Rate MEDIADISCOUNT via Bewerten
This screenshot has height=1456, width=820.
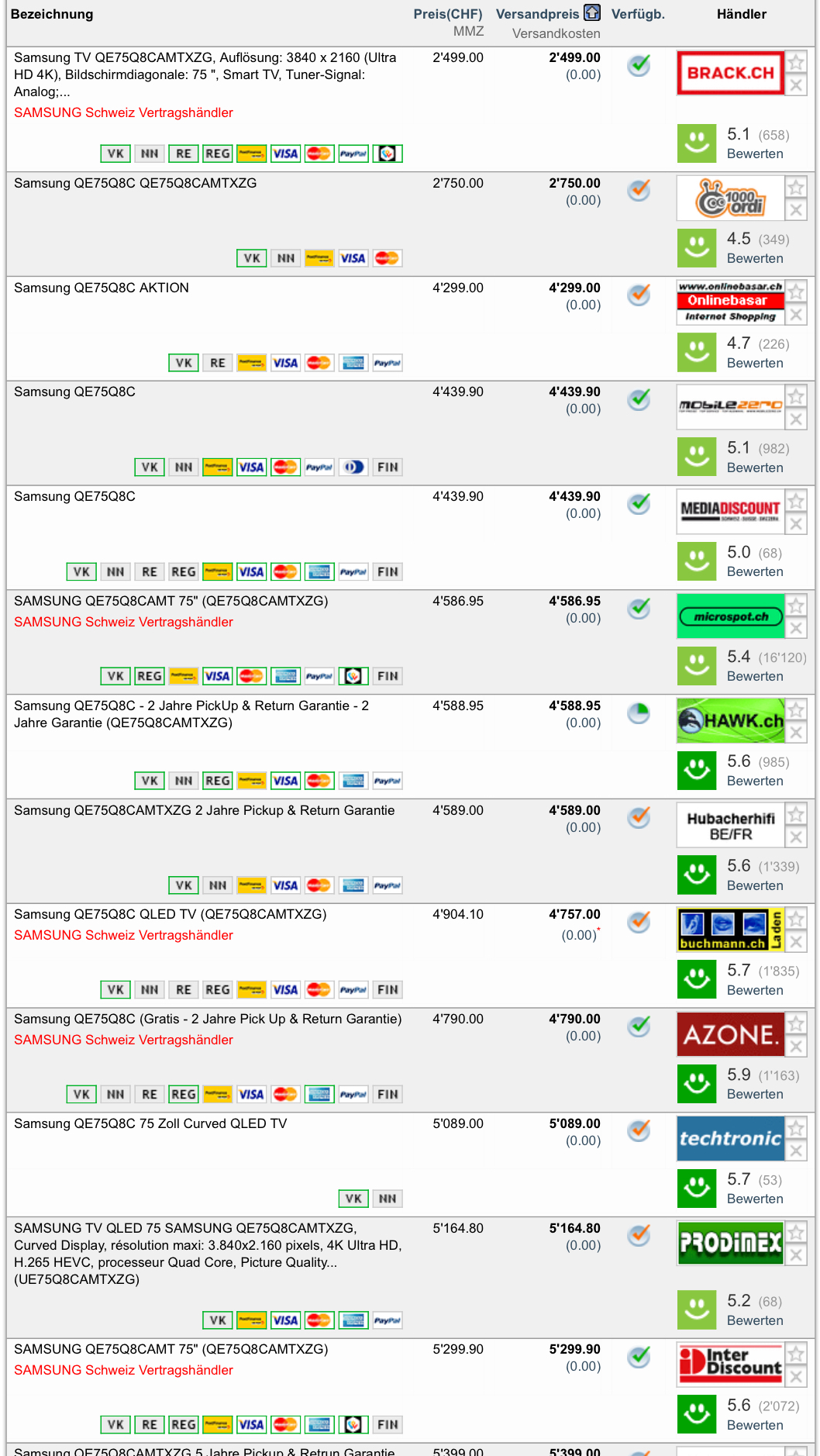754,571
